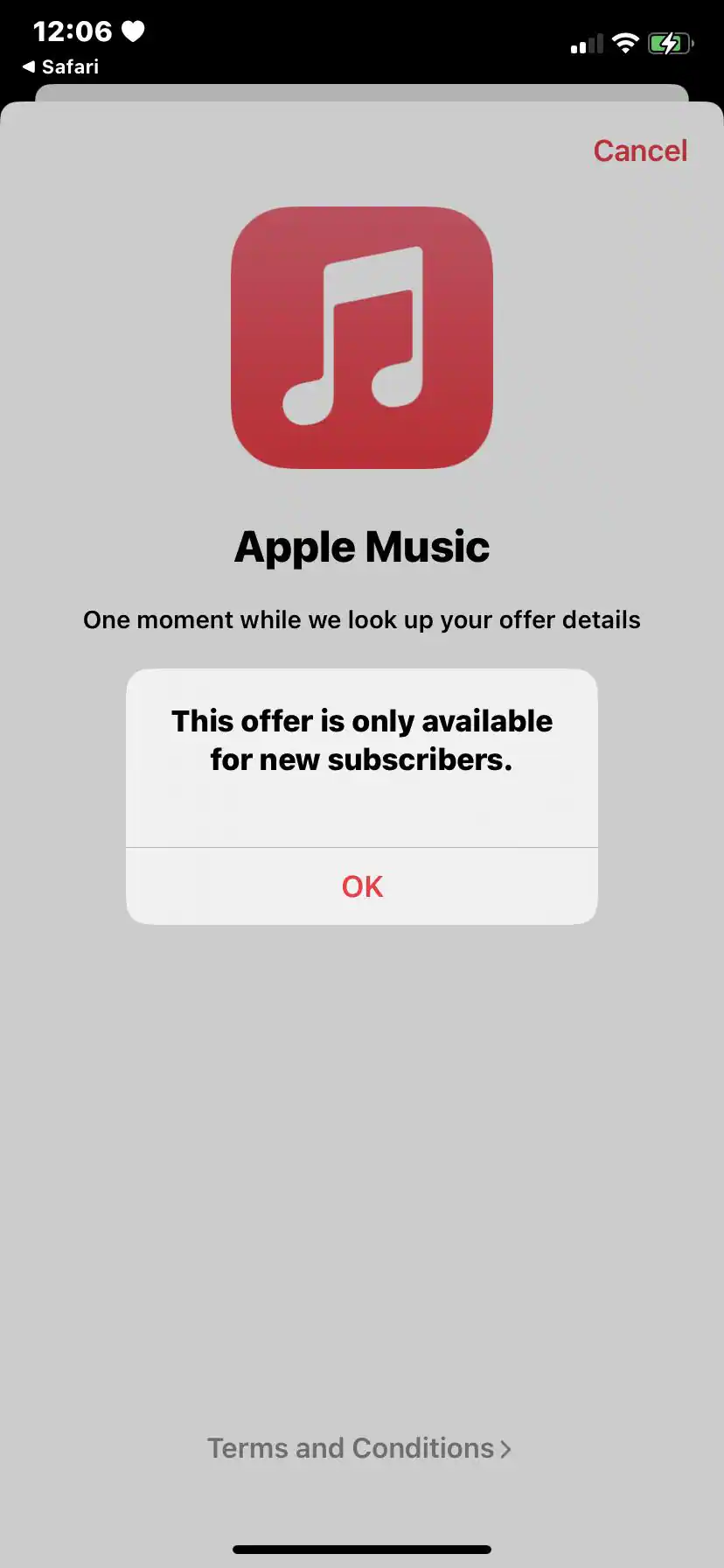Return to Safari via the back shortcut
This screenshot has height=1568, width=724.
click(59, 66)
